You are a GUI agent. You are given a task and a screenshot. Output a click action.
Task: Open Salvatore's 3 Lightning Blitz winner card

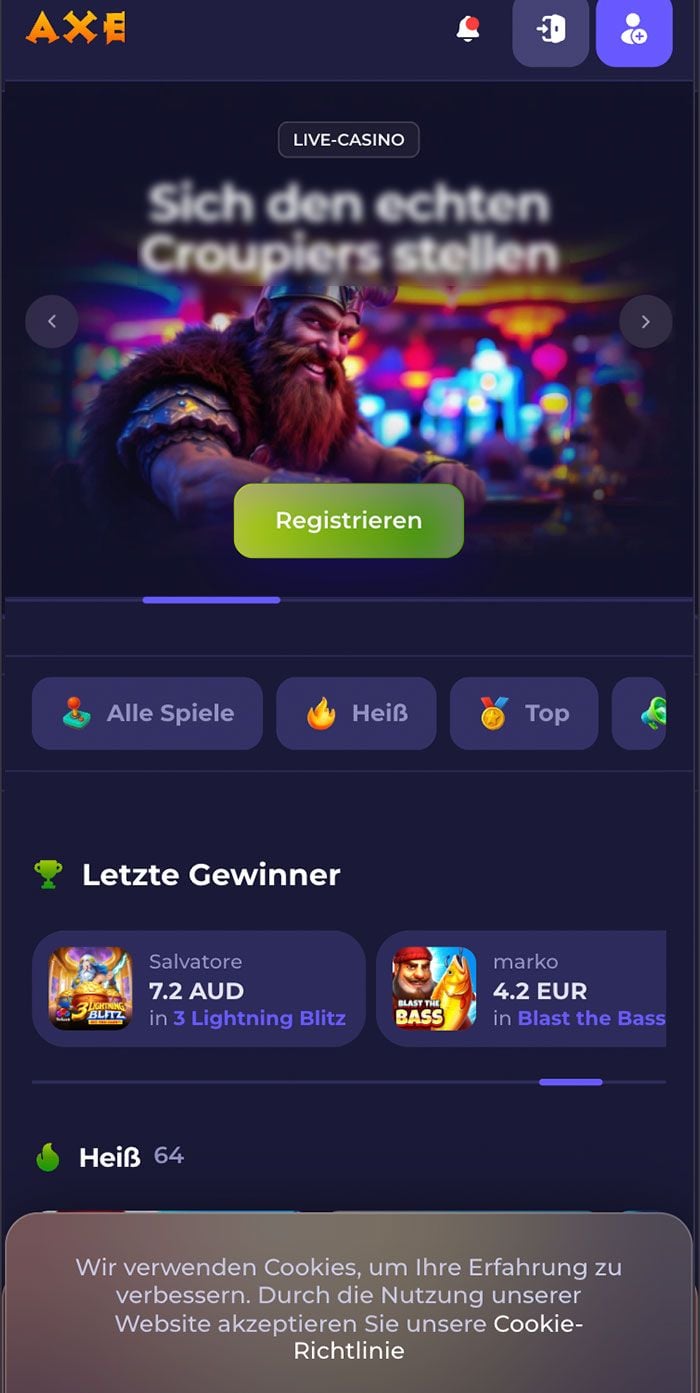pos(198,989)
